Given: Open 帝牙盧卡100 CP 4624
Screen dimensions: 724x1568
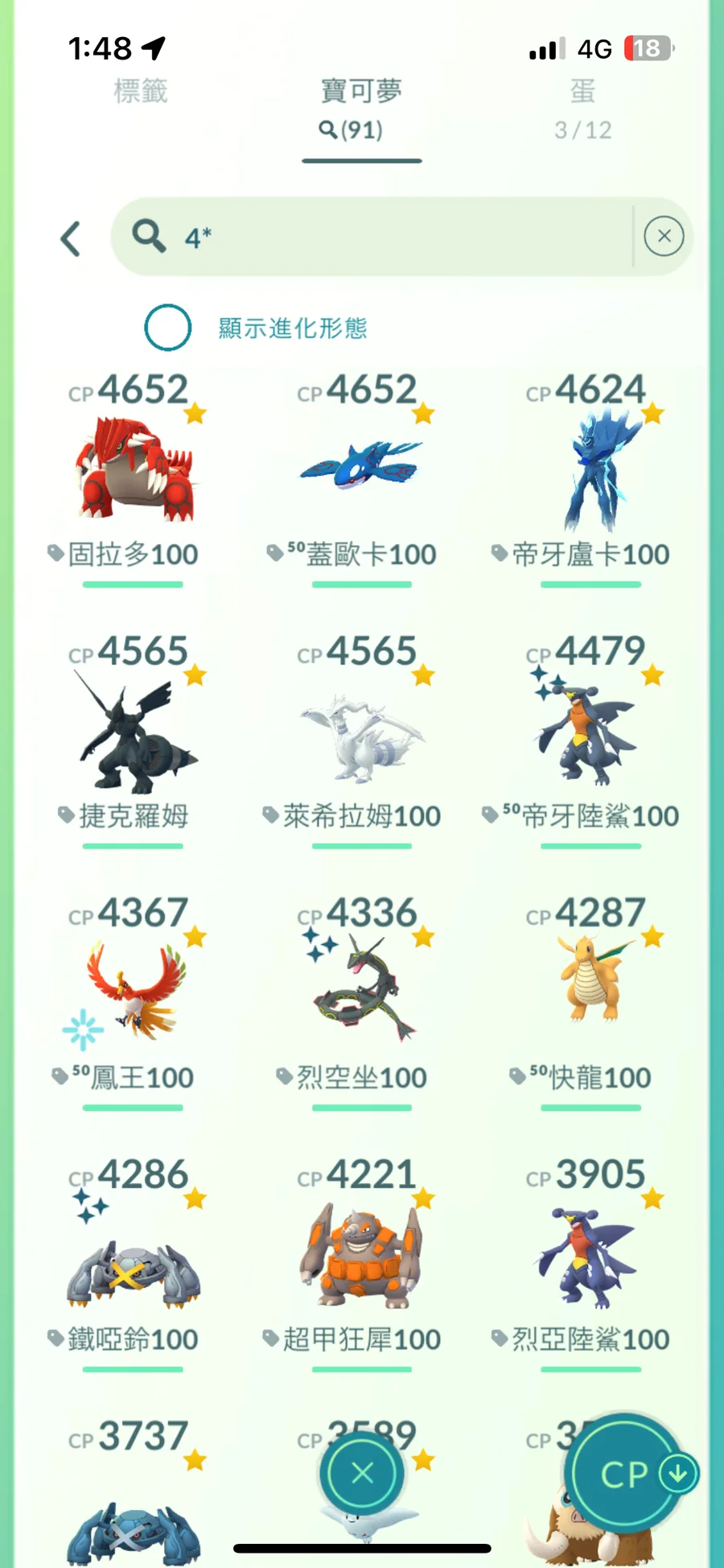Looking at the screenshot, I should [590, 471].
